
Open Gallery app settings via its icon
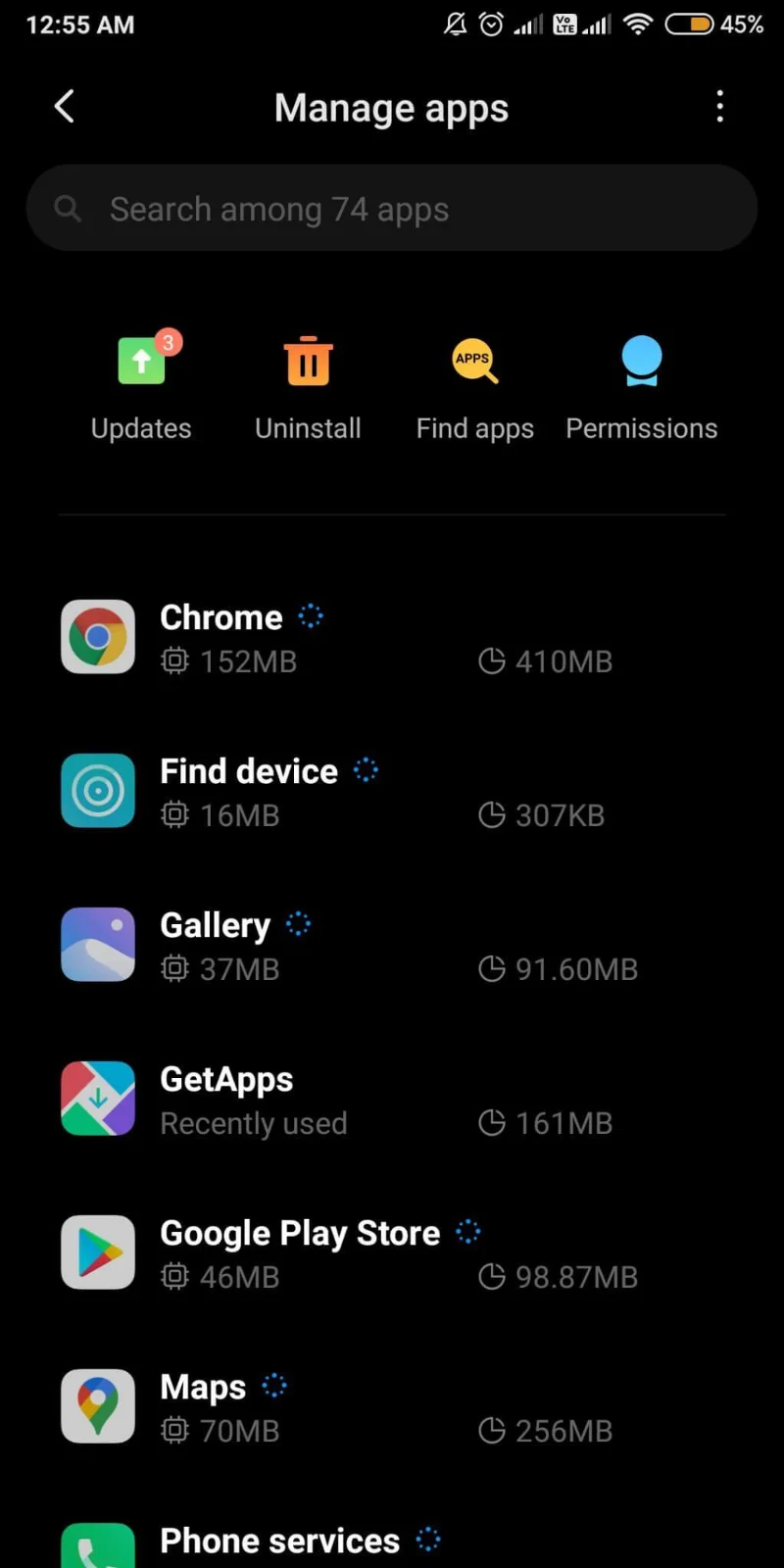coord(97,944)
